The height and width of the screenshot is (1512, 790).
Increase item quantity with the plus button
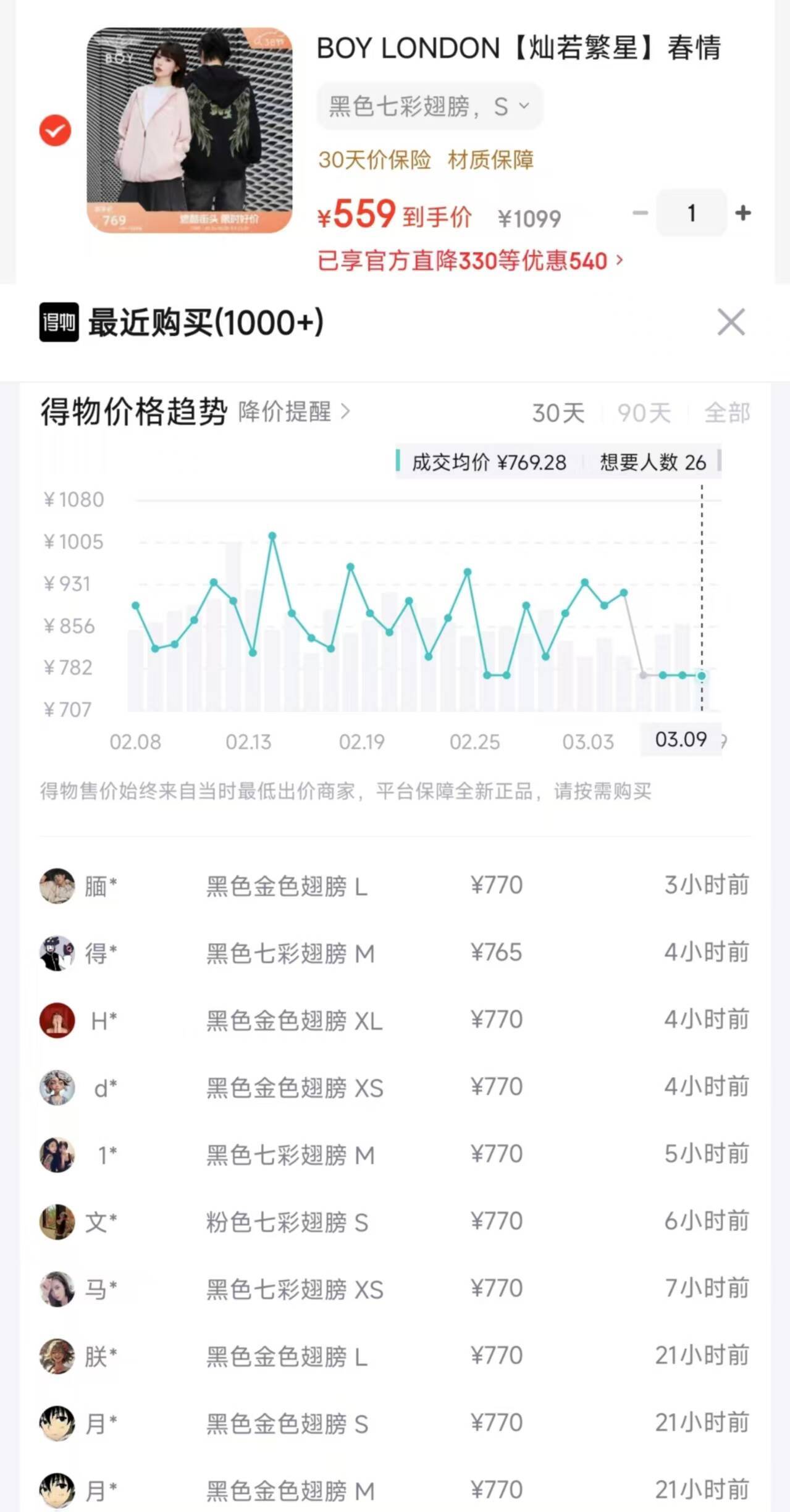click(x=743, y=213)
